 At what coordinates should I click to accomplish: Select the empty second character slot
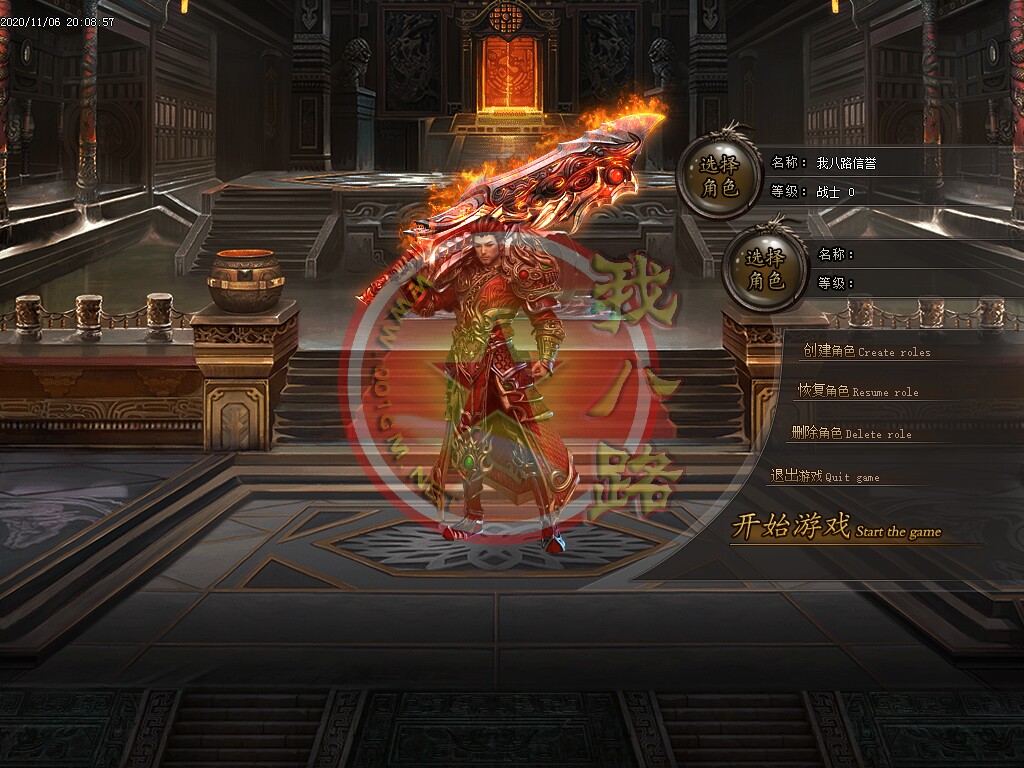765,269
